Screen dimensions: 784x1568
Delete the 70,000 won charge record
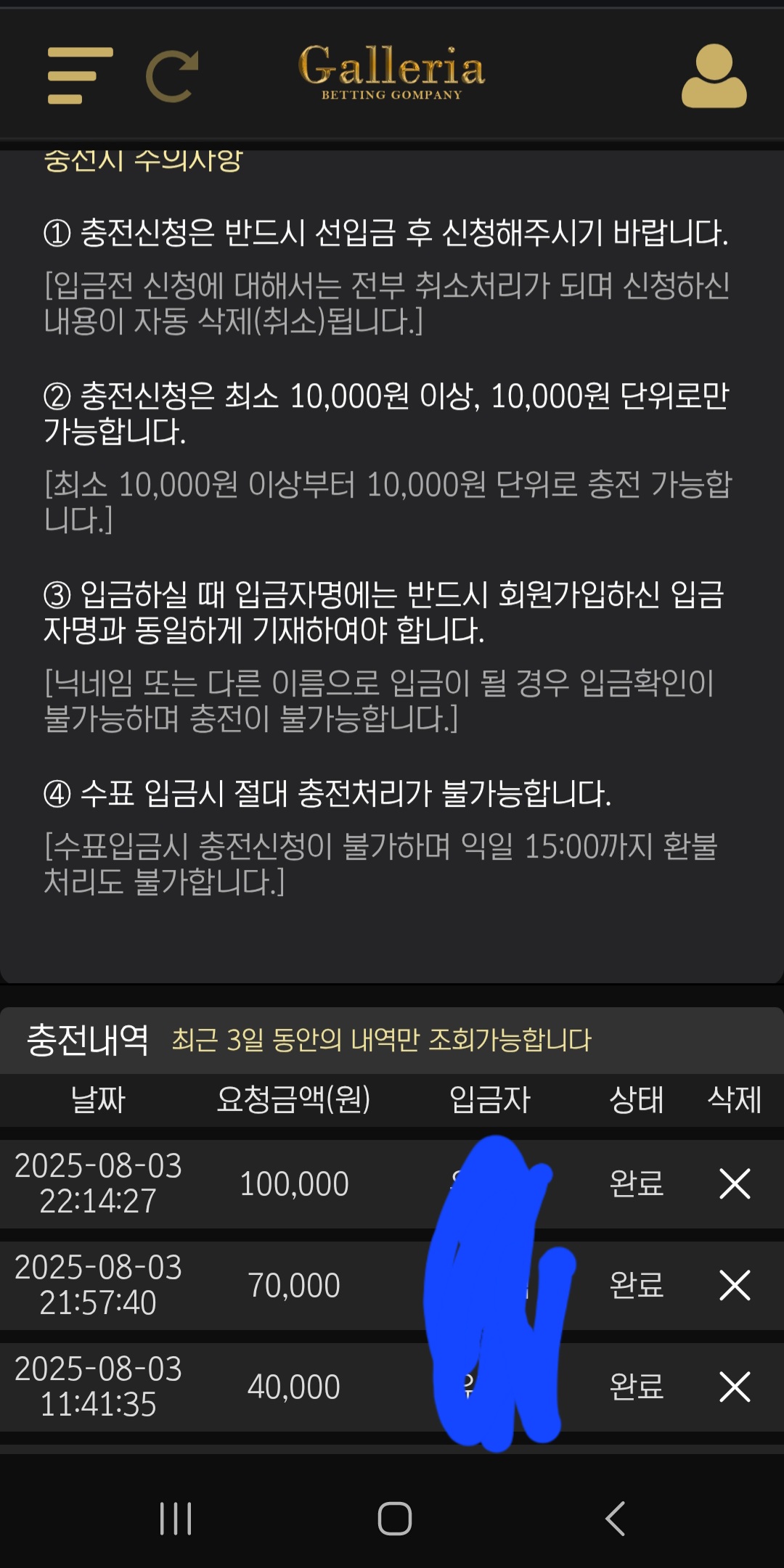pyautogui.click(x=734, y=1285)
